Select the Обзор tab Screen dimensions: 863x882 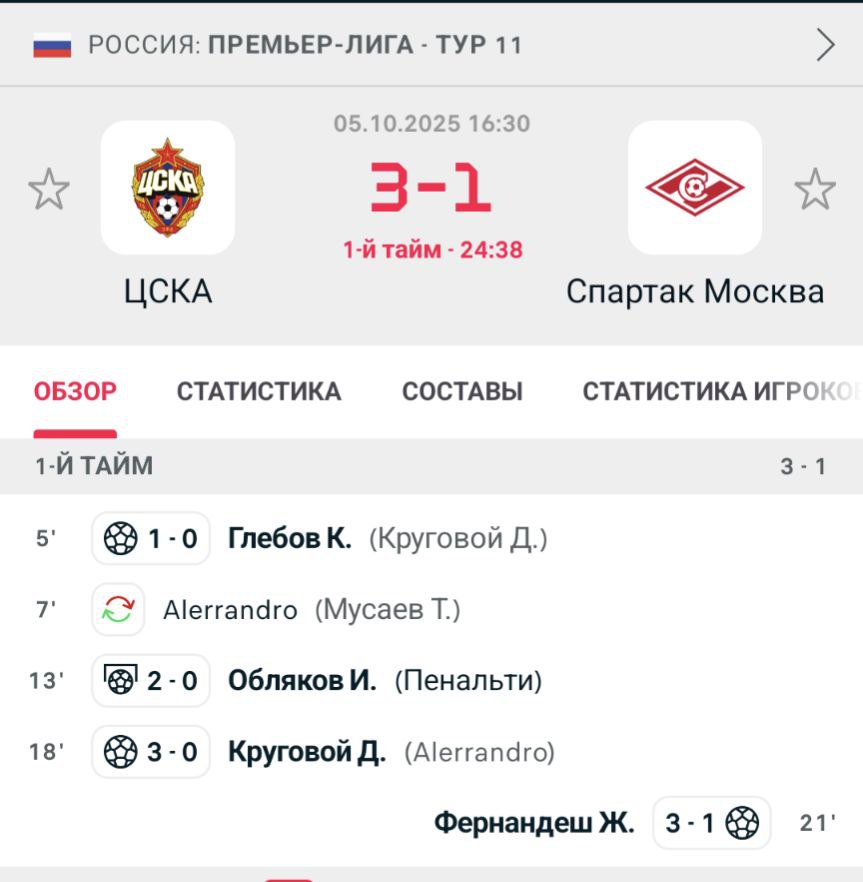(x=75, y=391)
